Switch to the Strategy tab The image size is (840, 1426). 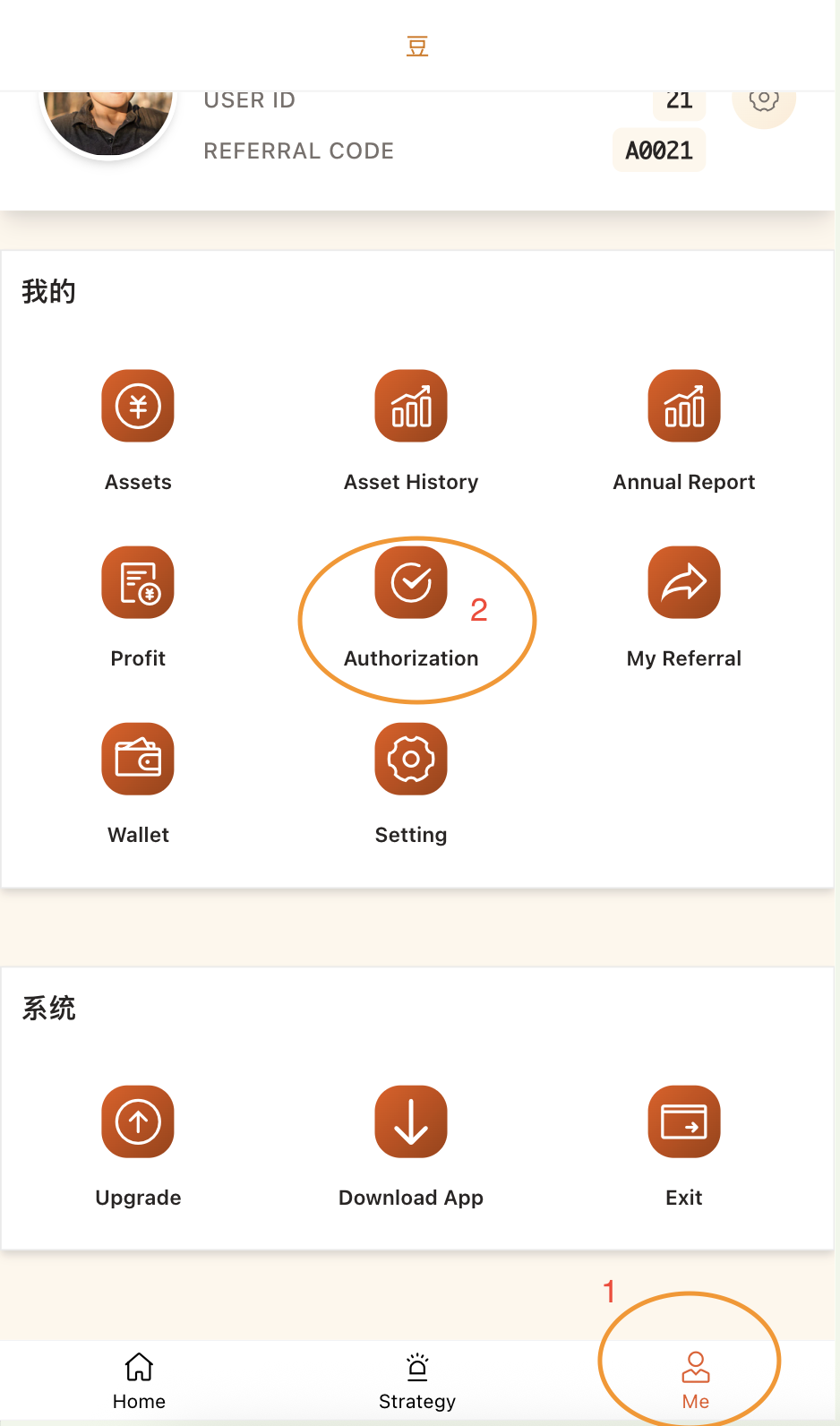click(x=417, y=1380)
